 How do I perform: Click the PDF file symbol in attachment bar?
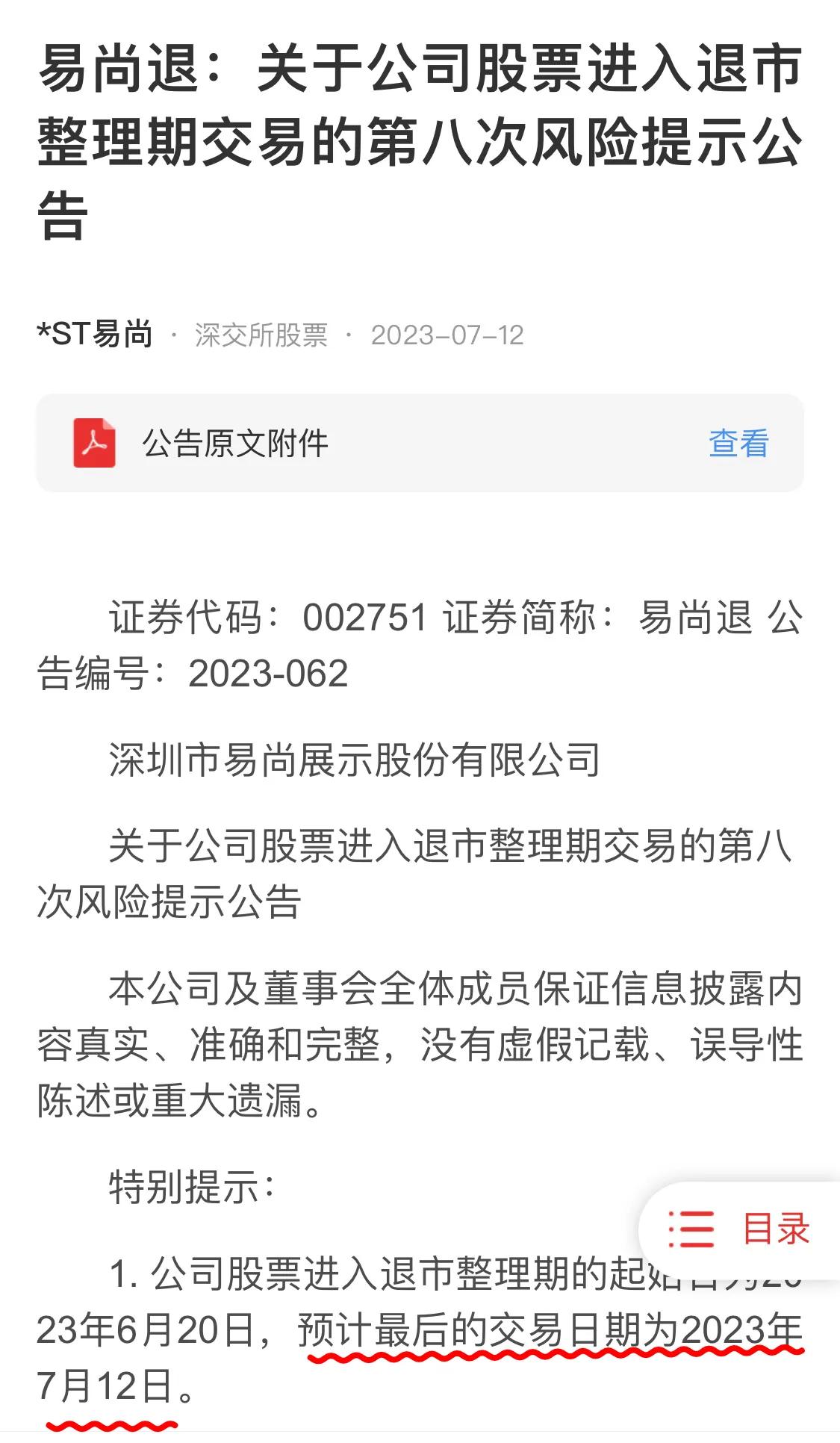[x=95, y=444]
